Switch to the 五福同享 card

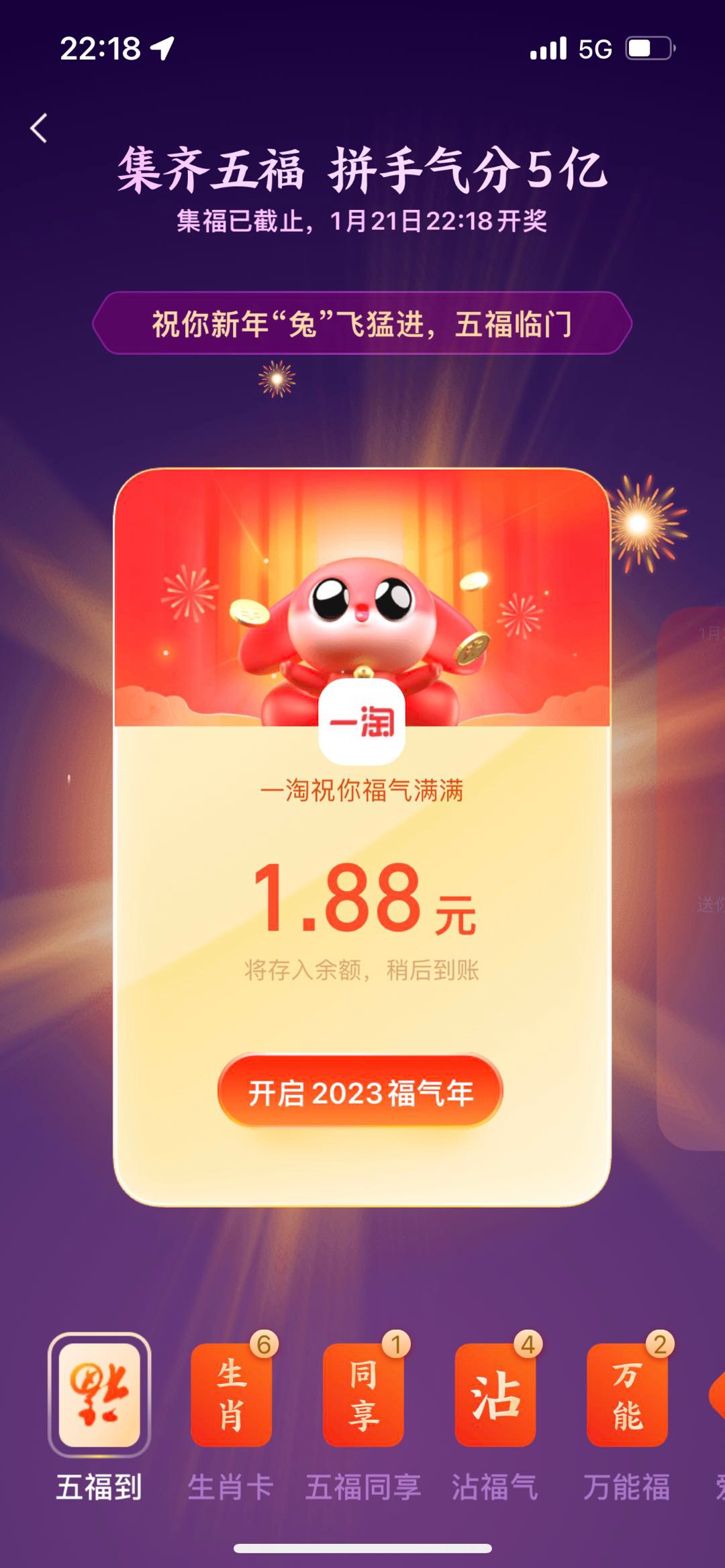coord(362,1394)
